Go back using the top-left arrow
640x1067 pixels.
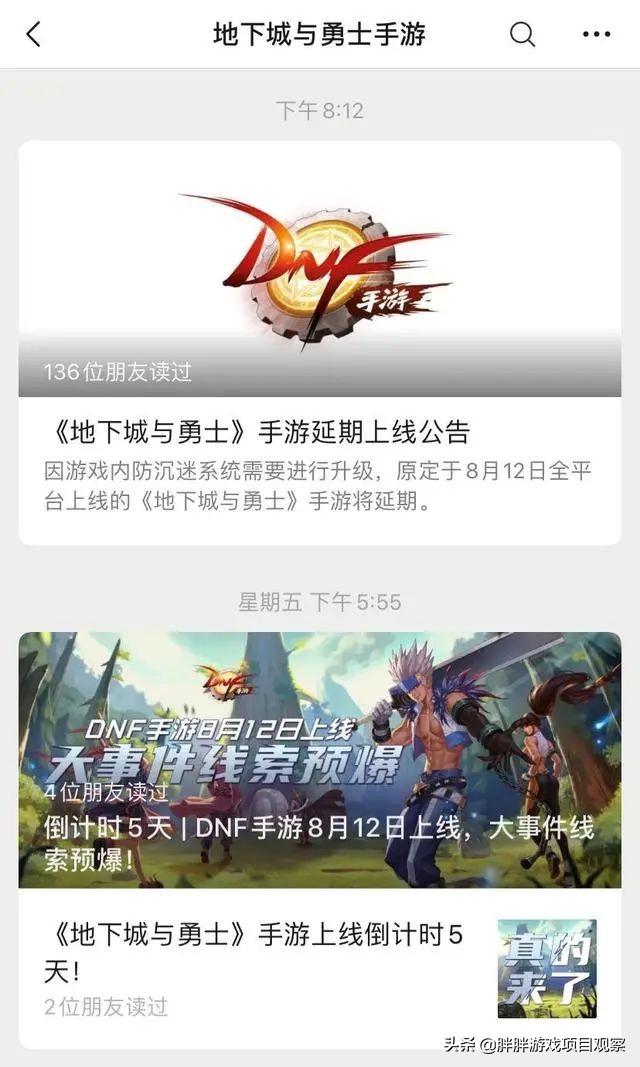pos(33,35)
